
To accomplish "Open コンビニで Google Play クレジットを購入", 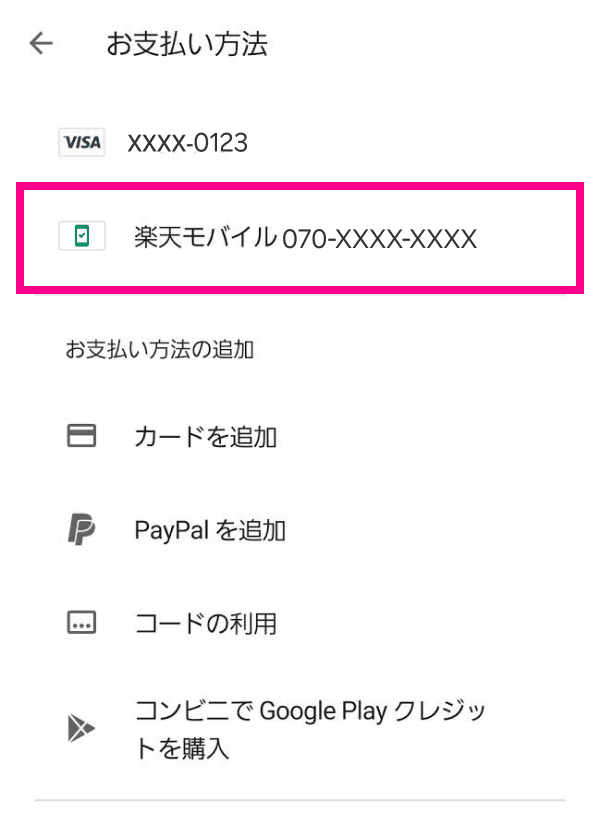I will pos(310,730).
